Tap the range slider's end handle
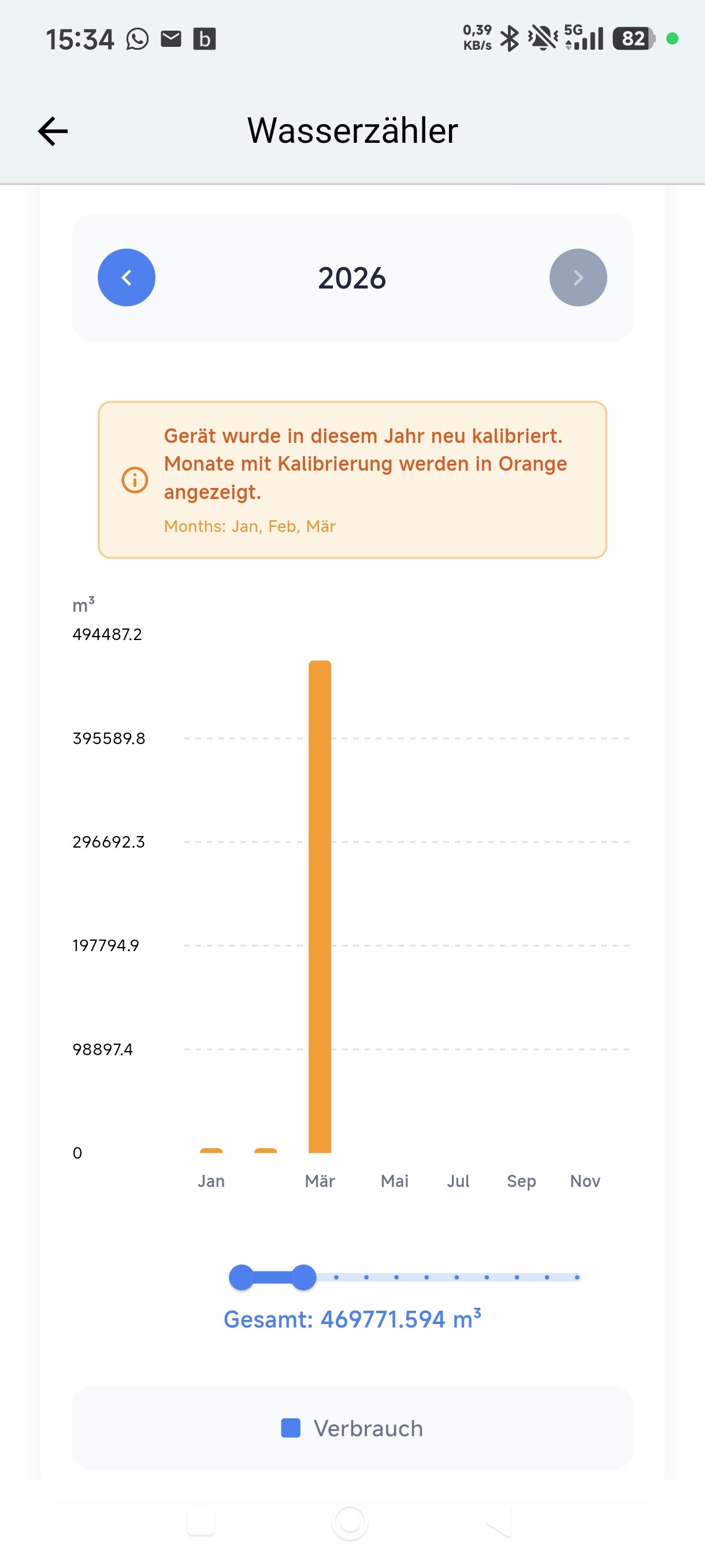Viewport: 705px width, 1568px height. pos(303,1277)
